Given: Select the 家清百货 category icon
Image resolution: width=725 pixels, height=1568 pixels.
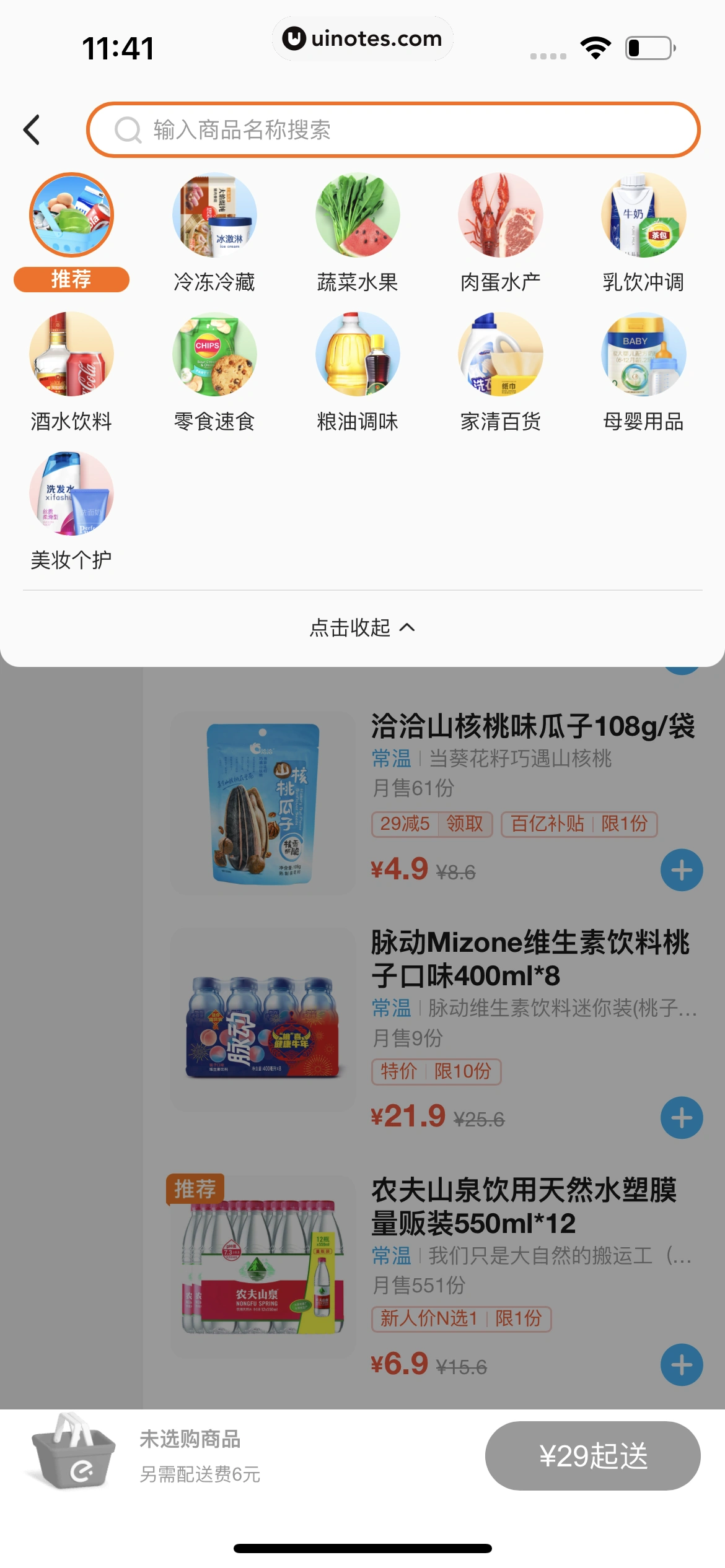Looking at the screenshot, I should 500,354.
